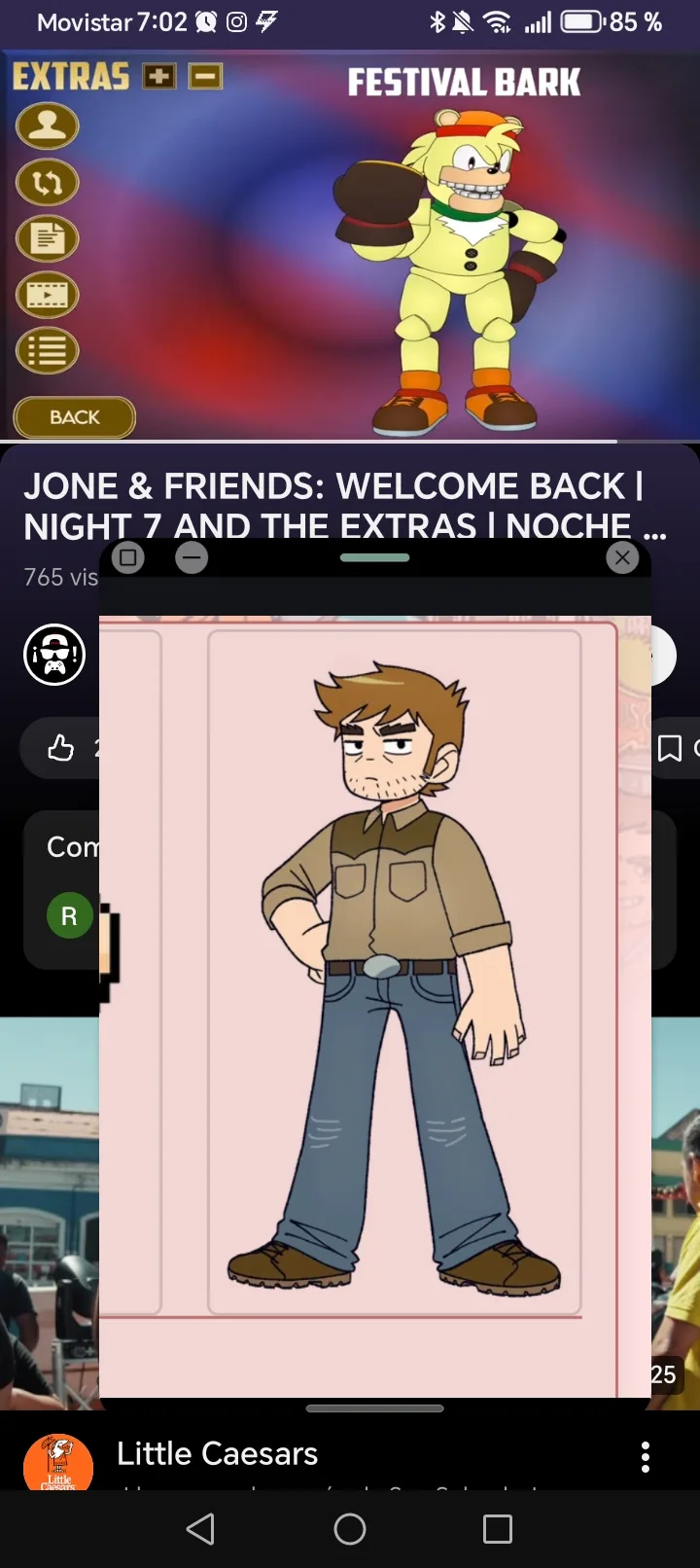
Task: Save the video with the bookmark icon
Action: (x=670, y=748)
